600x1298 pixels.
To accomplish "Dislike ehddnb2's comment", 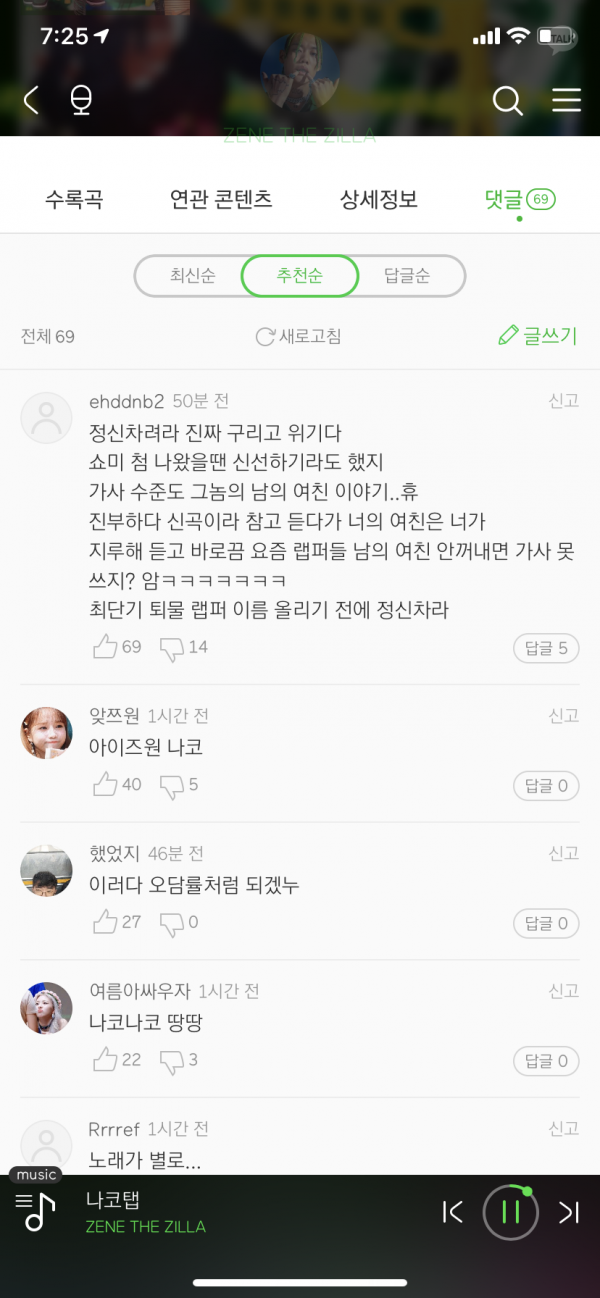I will 172,648.
